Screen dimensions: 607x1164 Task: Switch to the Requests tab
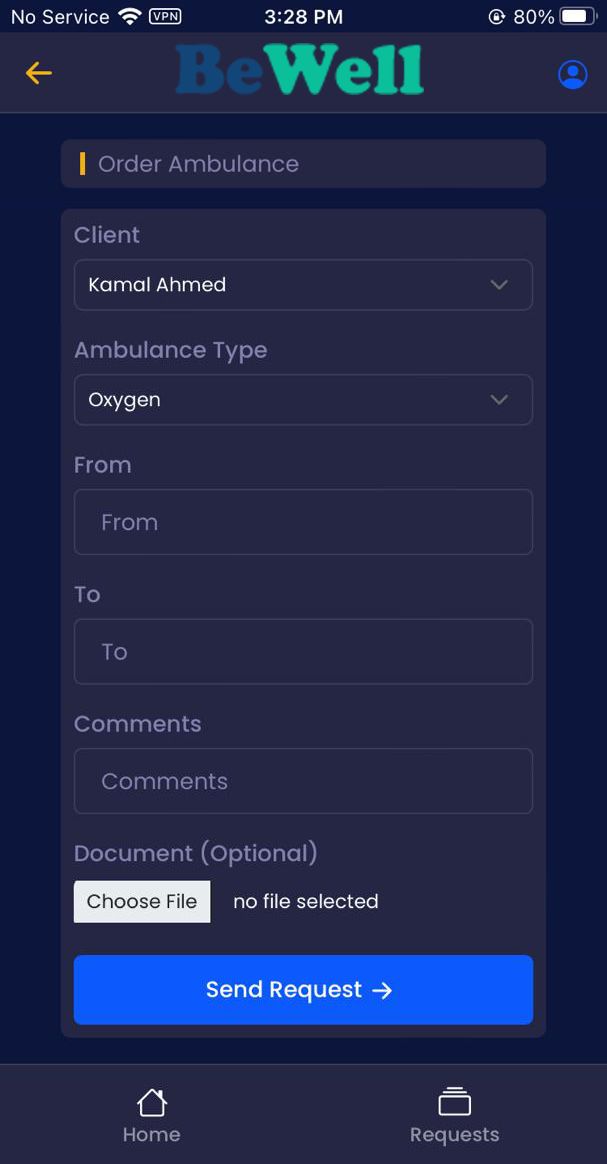(454, 1116)
